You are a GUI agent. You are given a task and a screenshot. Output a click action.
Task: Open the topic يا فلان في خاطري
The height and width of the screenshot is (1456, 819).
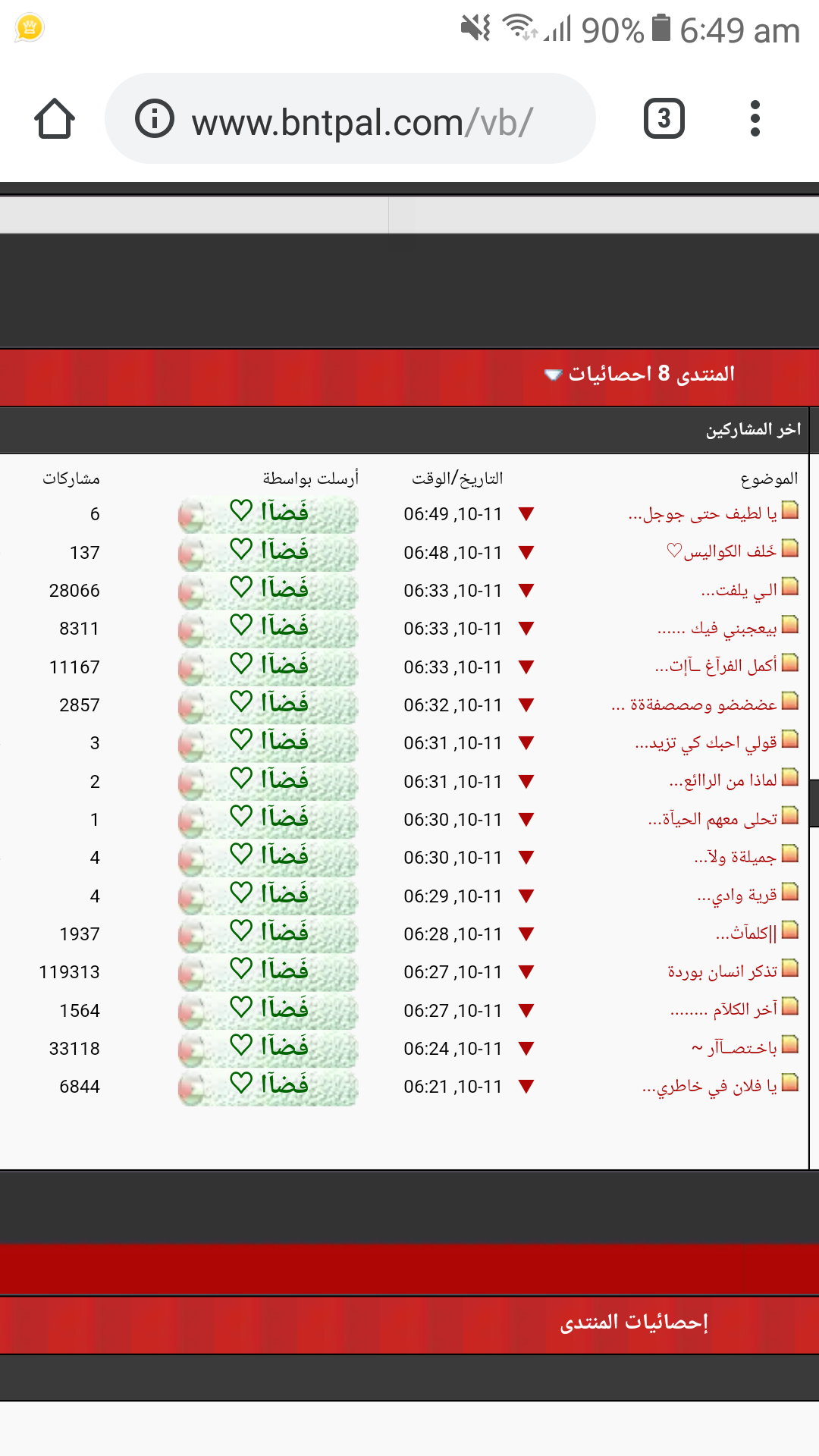(710, 1086)
